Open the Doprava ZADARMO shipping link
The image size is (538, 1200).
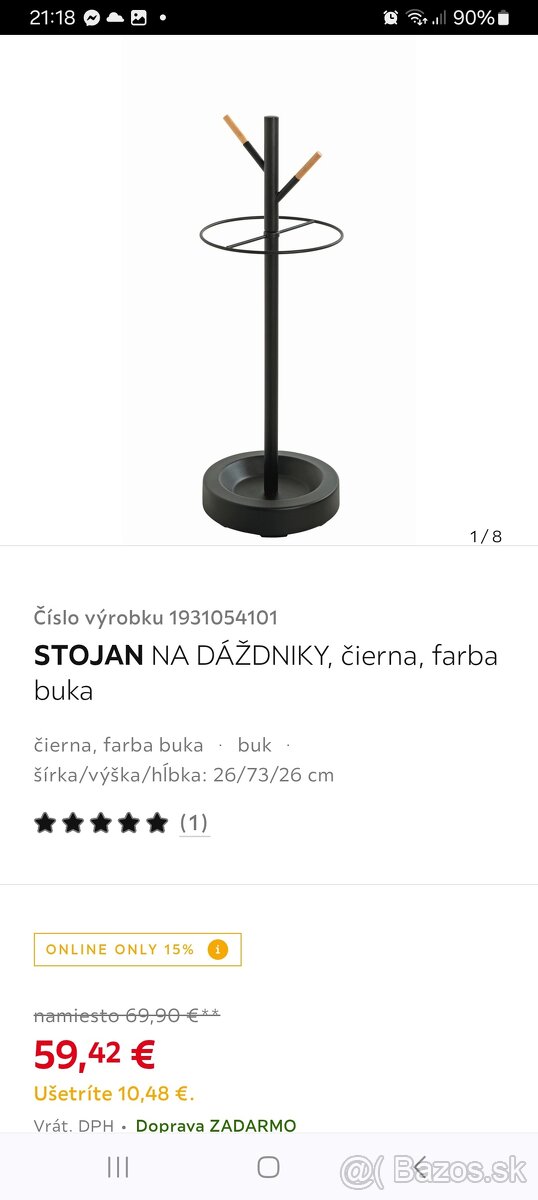pyautogui.click(x=216, y=1125)
